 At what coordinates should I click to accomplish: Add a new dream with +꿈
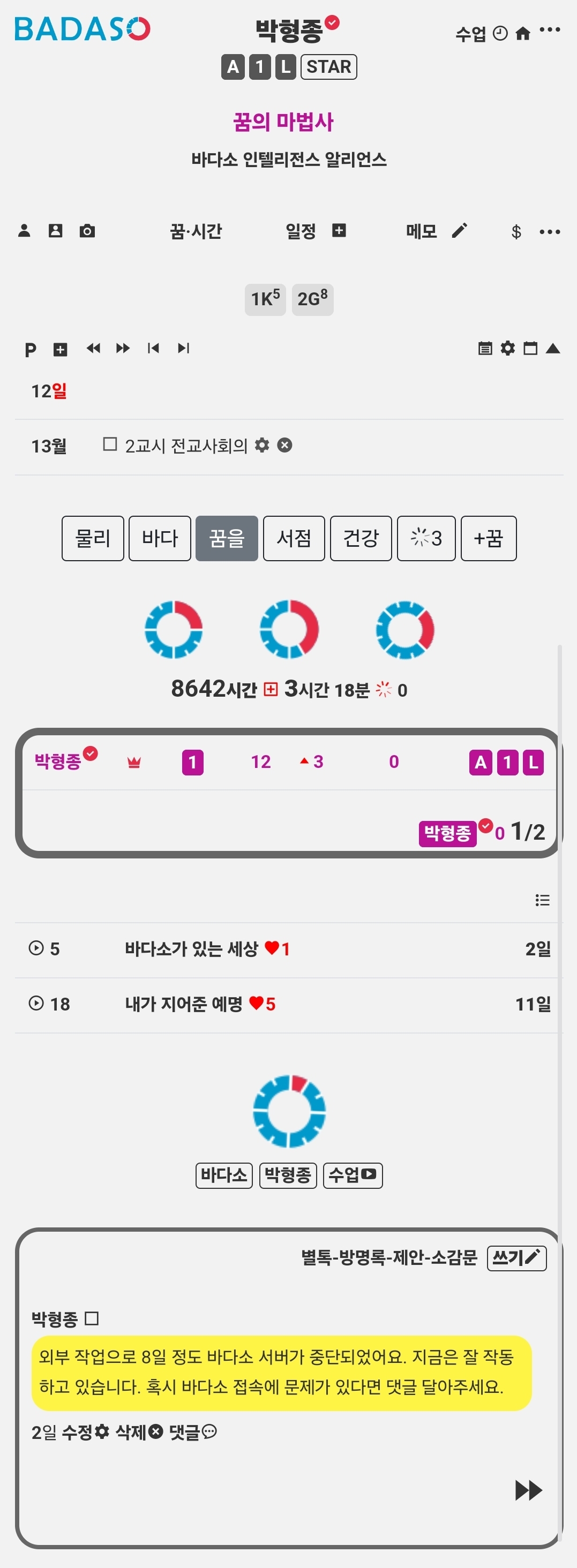pos(488,538)
